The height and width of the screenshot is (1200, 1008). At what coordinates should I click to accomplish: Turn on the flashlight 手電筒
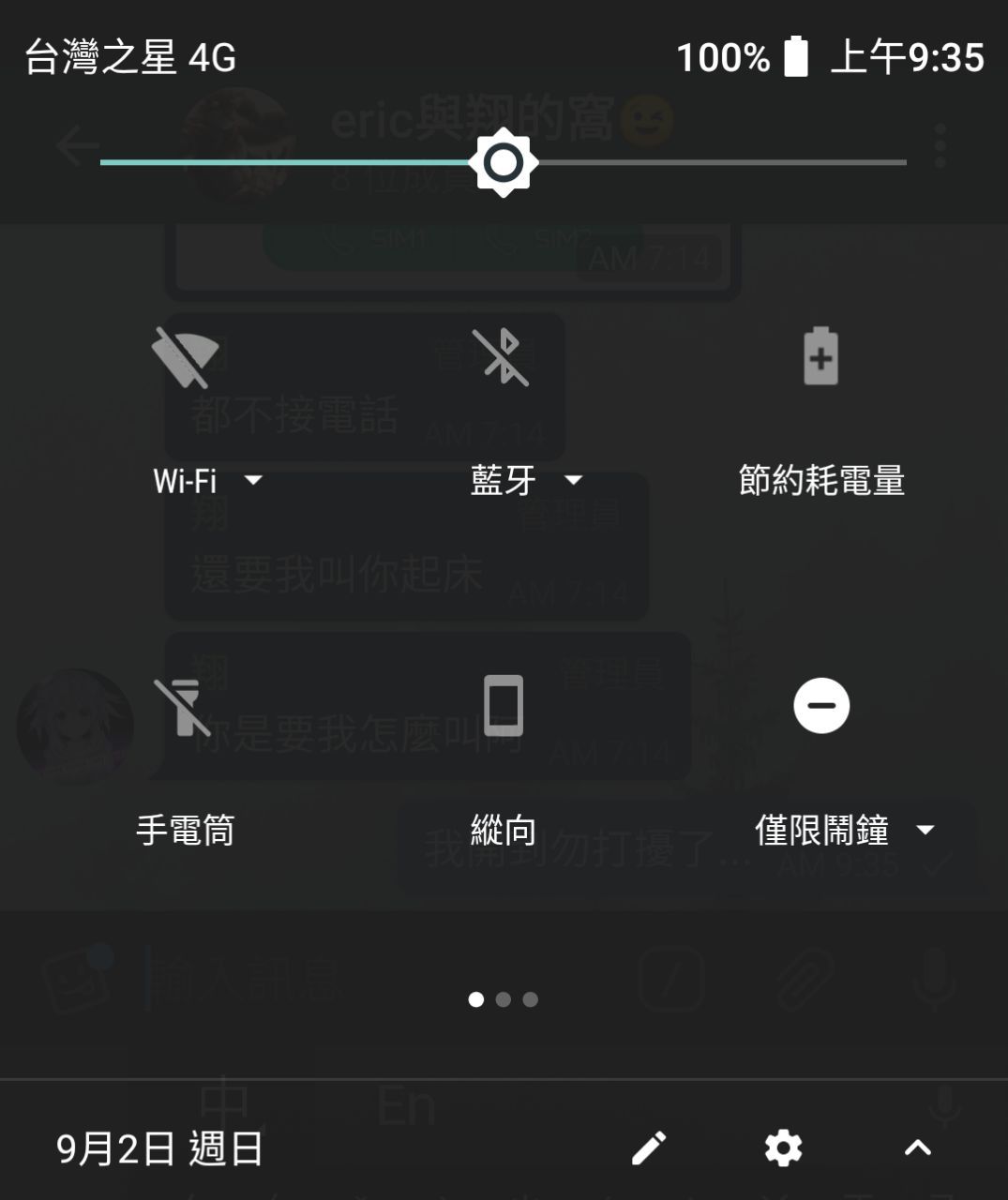click(184, 707)
